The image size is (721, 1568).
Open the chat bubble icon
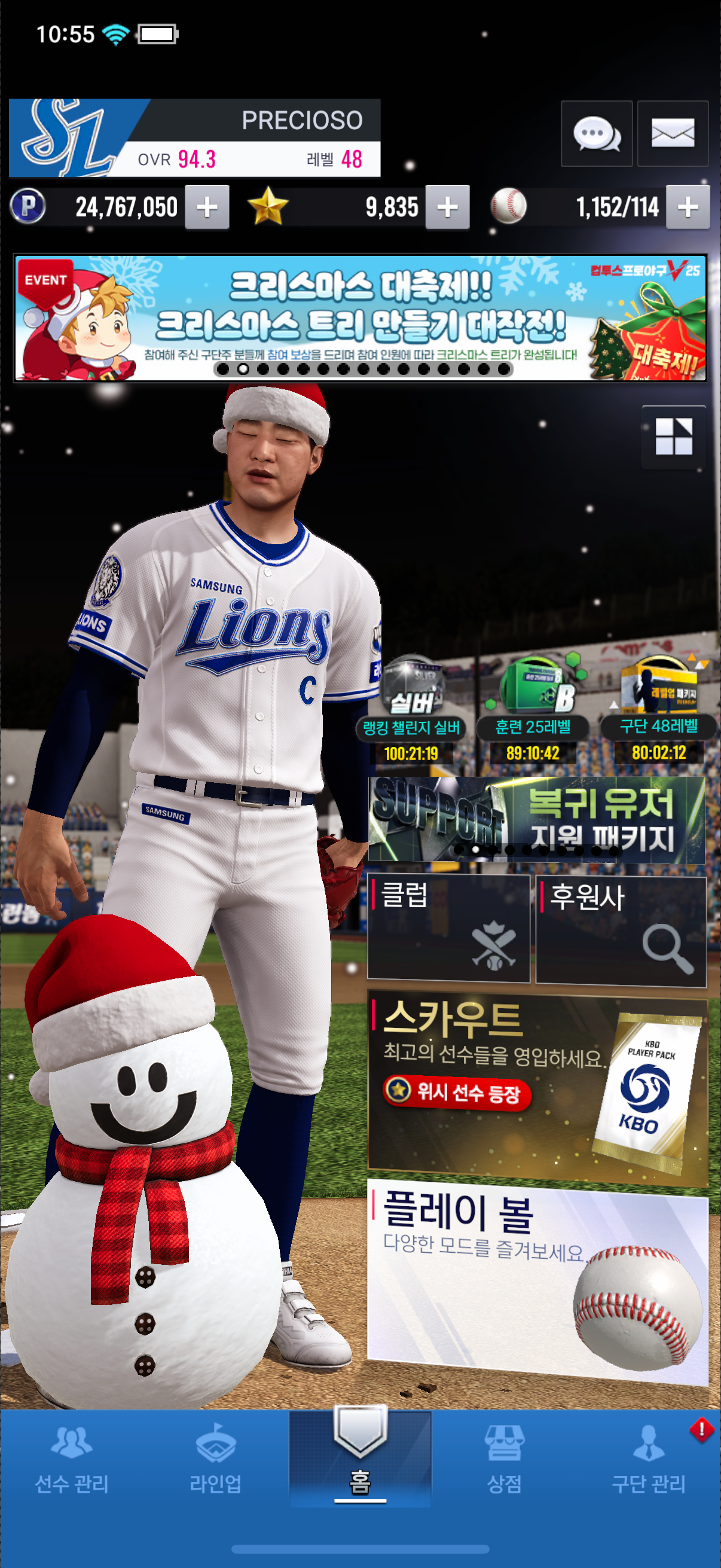tap(596, 133)
